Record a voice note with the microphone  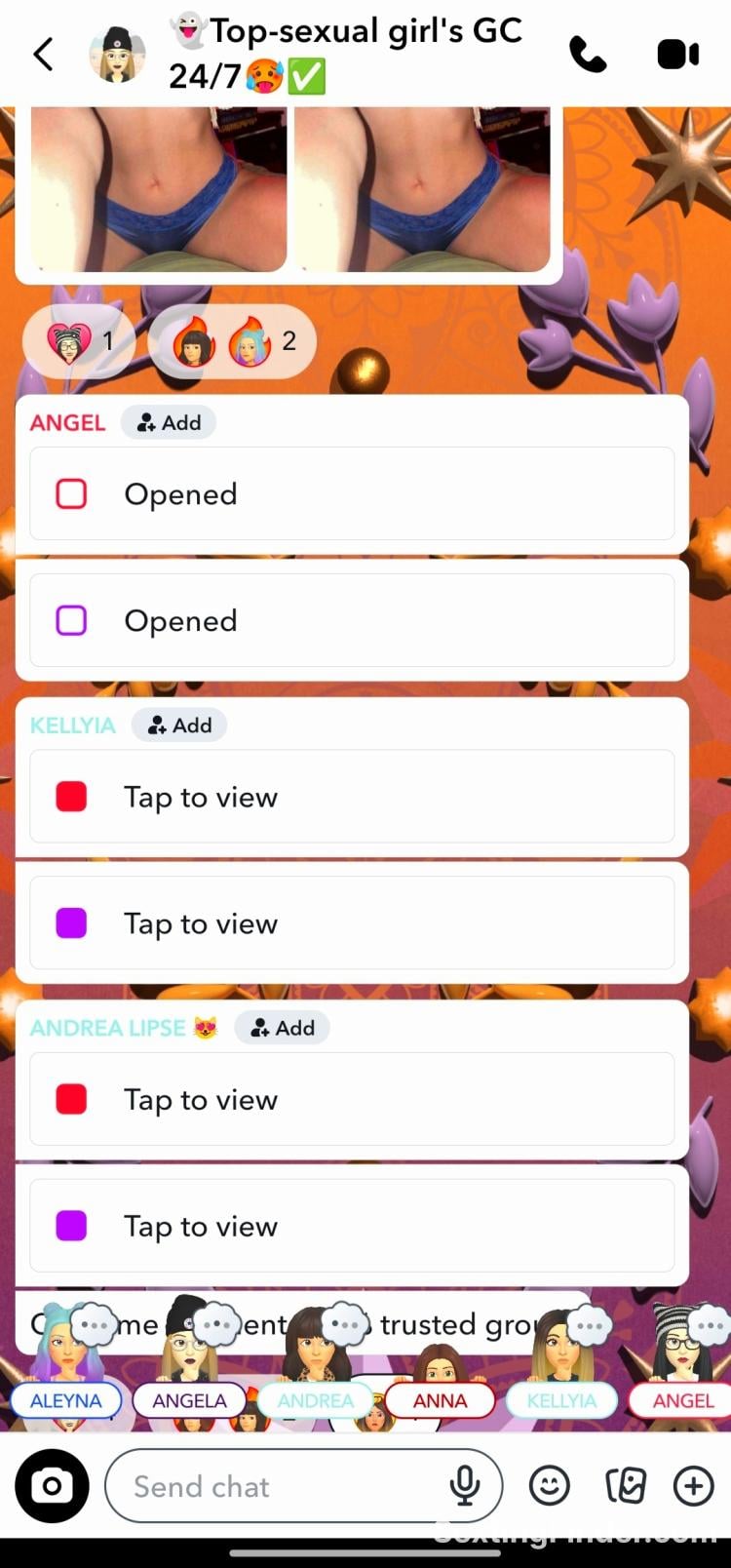tap(465, 1486)
